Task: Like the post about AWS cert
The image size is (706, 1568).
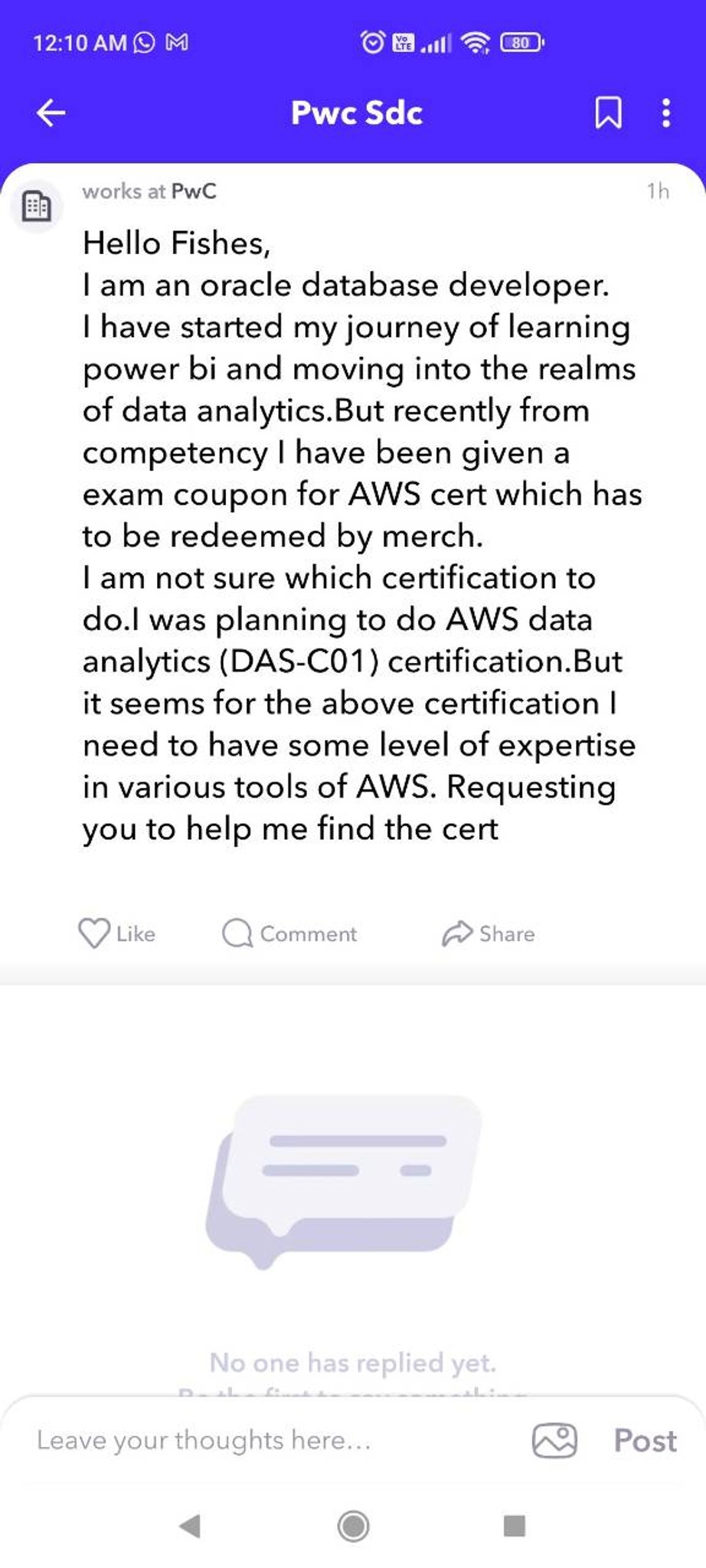Action: tap(117, 933)
